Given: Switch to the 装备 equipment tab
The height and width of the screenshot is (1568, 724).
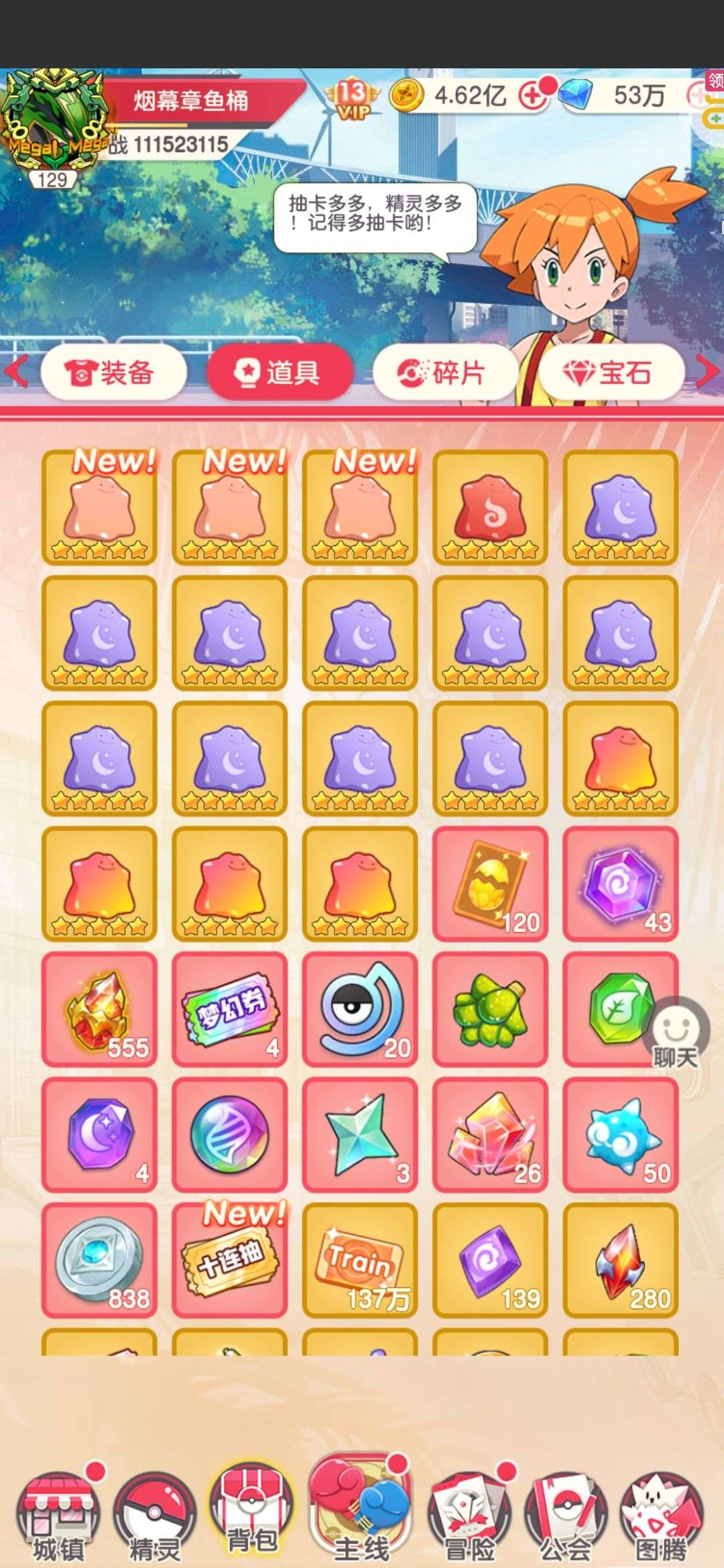Looking at the screenshot, I should coord(113,372).
